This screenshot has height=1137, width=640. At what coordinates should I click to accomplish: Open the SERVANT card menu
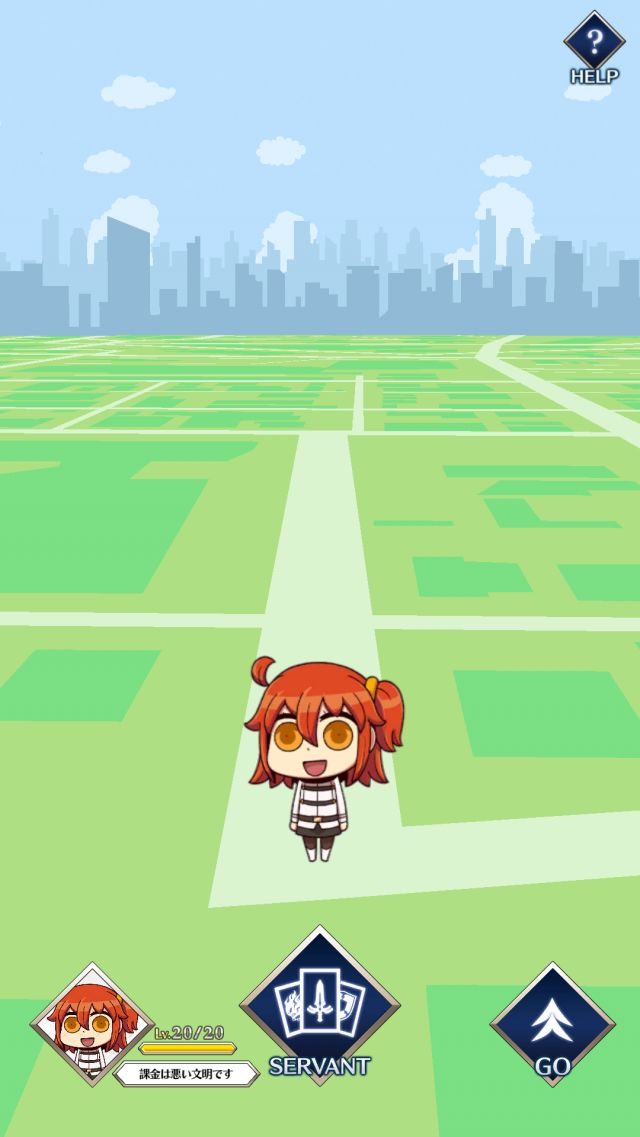pos(319,1005)
